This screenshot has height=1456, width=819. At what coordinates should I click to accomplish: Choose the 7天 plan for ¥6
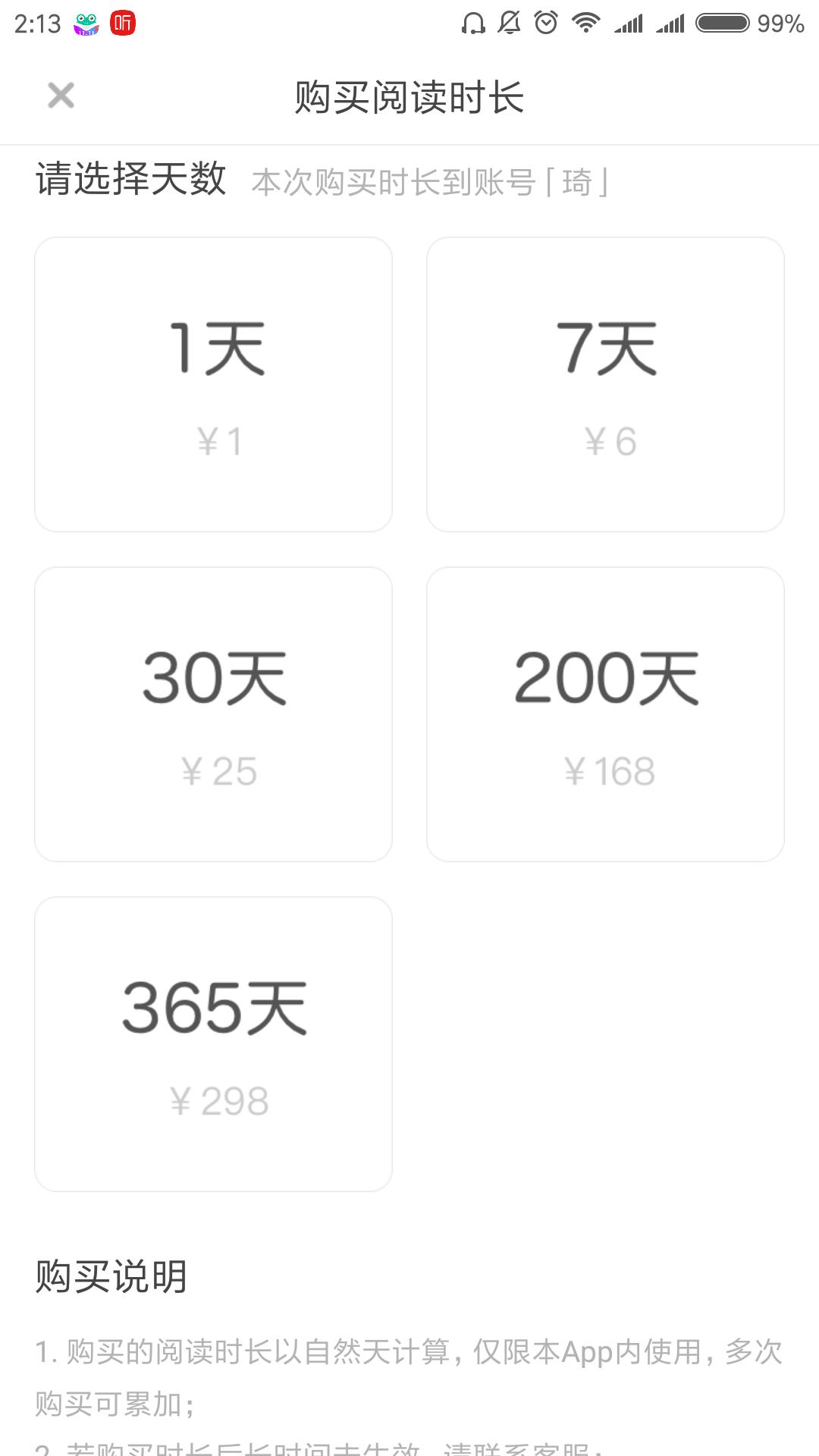click(605, 384)
